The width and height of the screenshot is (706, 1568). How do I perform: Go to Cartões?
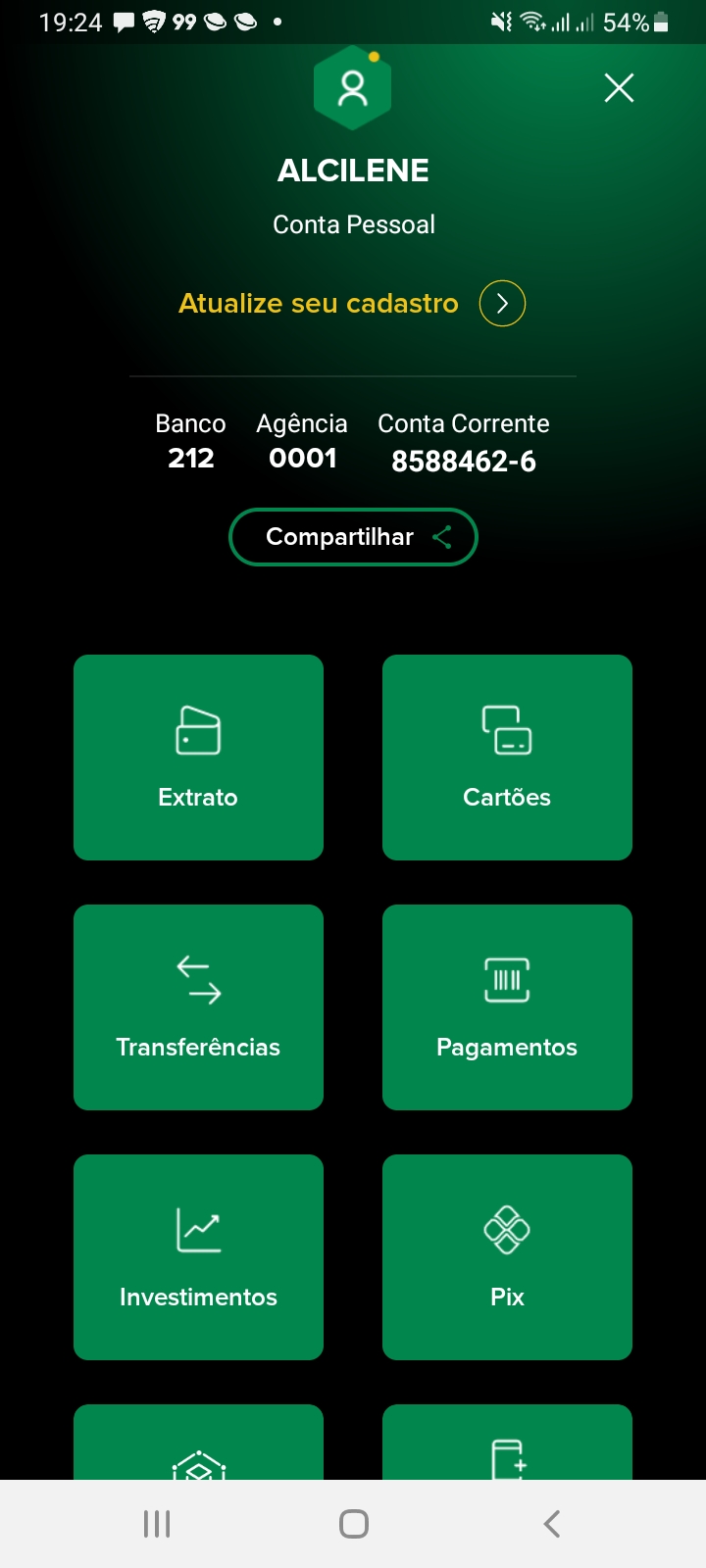pos(507,758)
